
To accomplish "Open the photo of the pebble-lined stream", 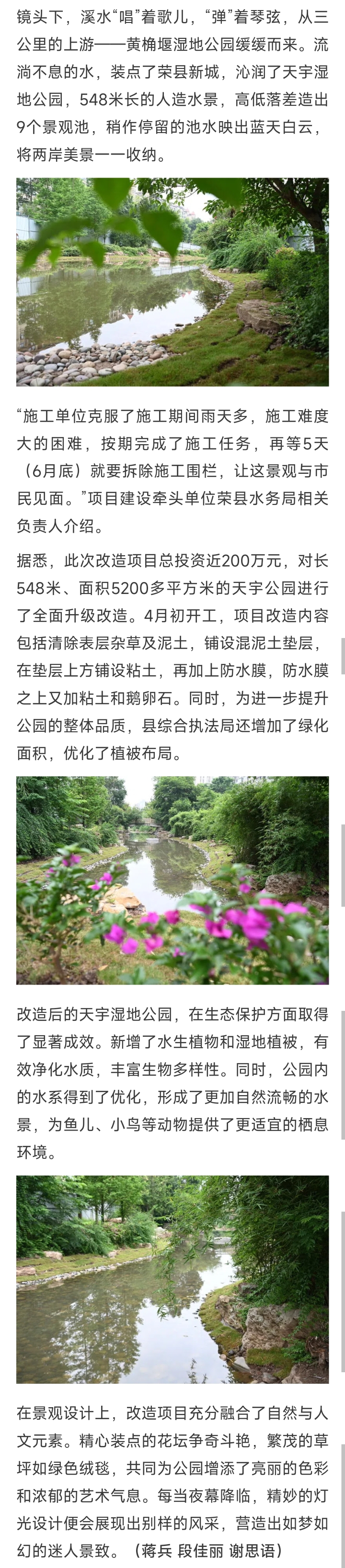I will [x=172, y=282].
